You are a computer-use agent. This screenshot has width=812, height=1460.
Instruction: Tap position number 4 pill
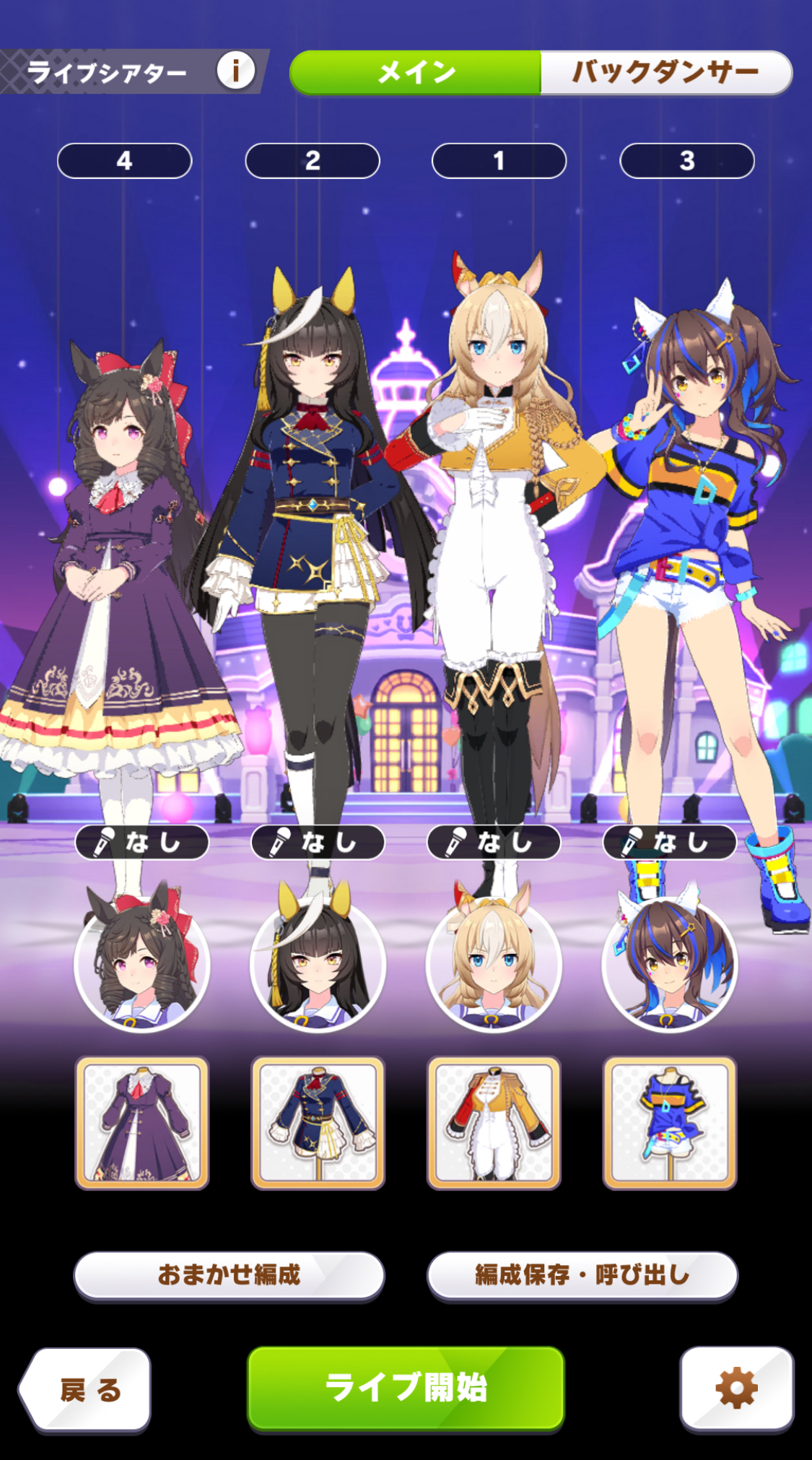[124, 160]
